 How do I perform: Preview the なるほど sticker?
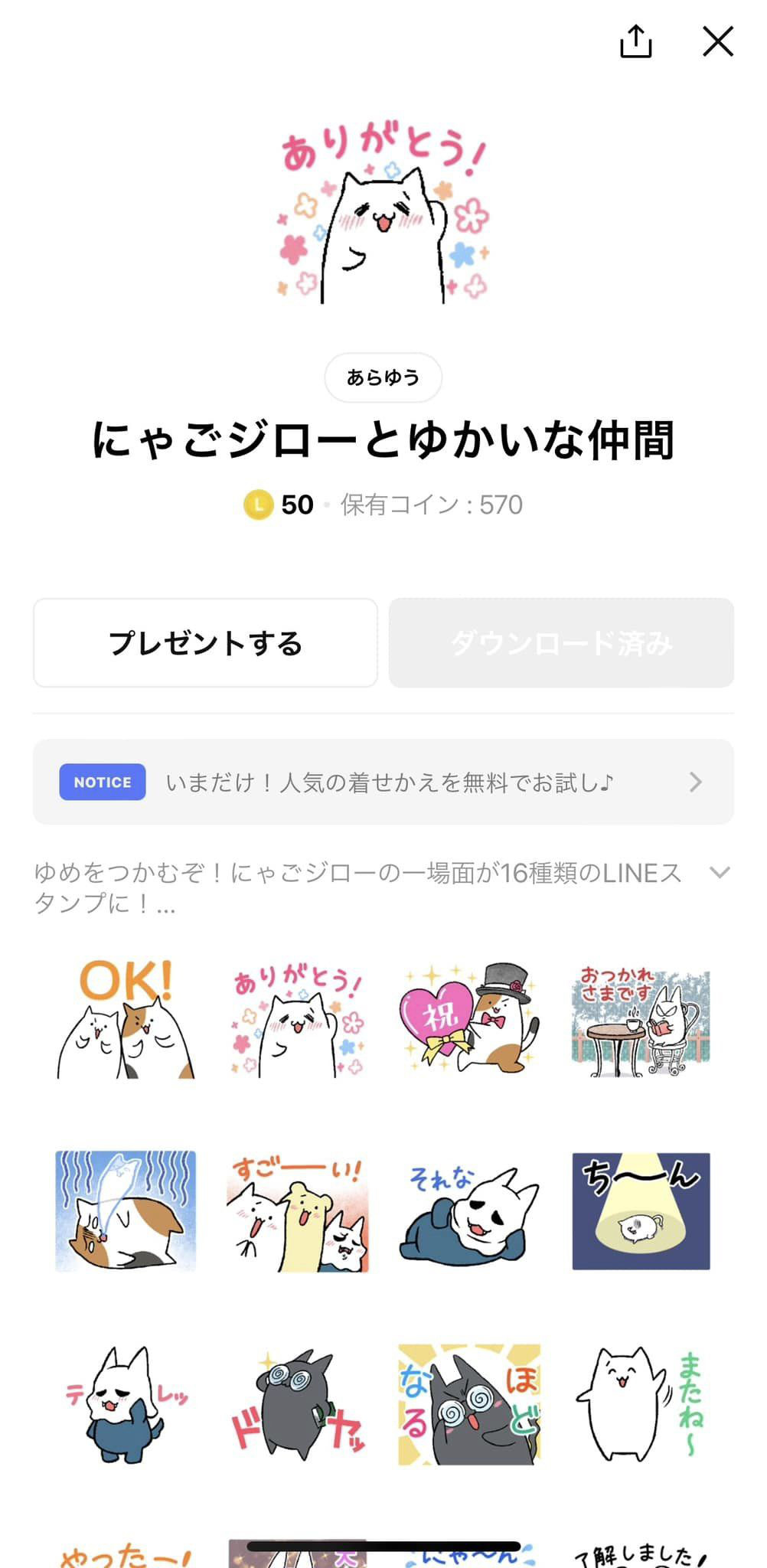pos(469,1404)
